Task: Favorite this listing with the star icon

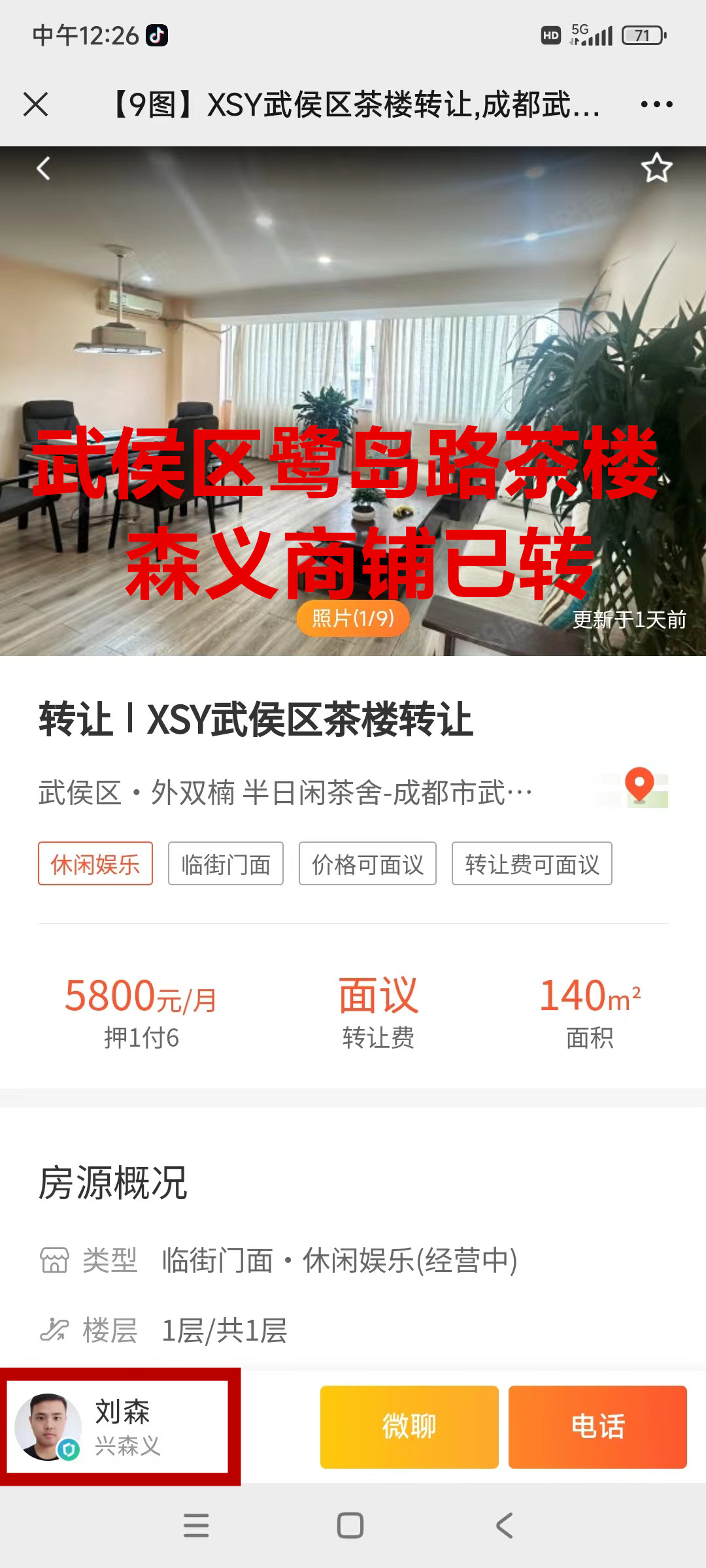Action: (x=656, y=169)
